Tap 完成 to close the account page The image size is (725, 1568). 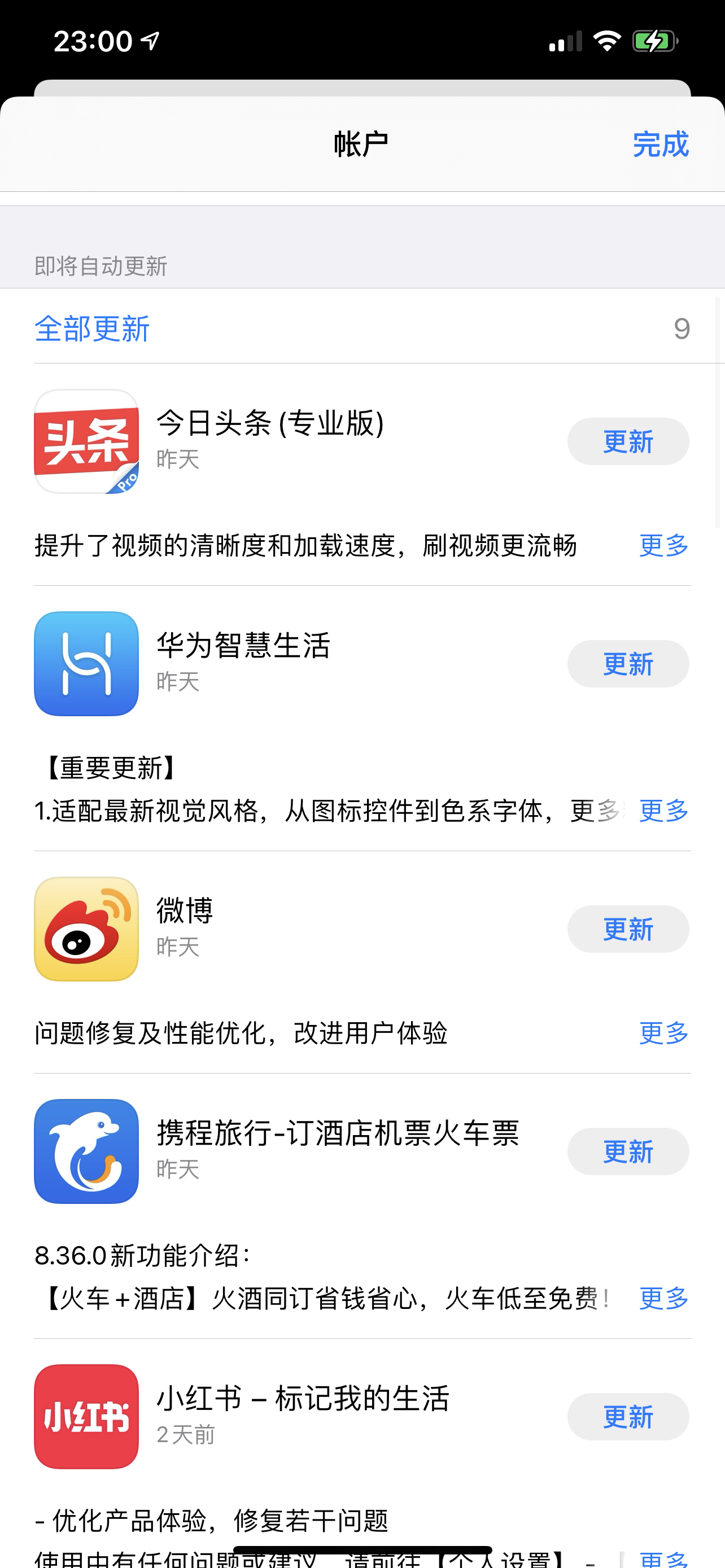tap(660, 145)
